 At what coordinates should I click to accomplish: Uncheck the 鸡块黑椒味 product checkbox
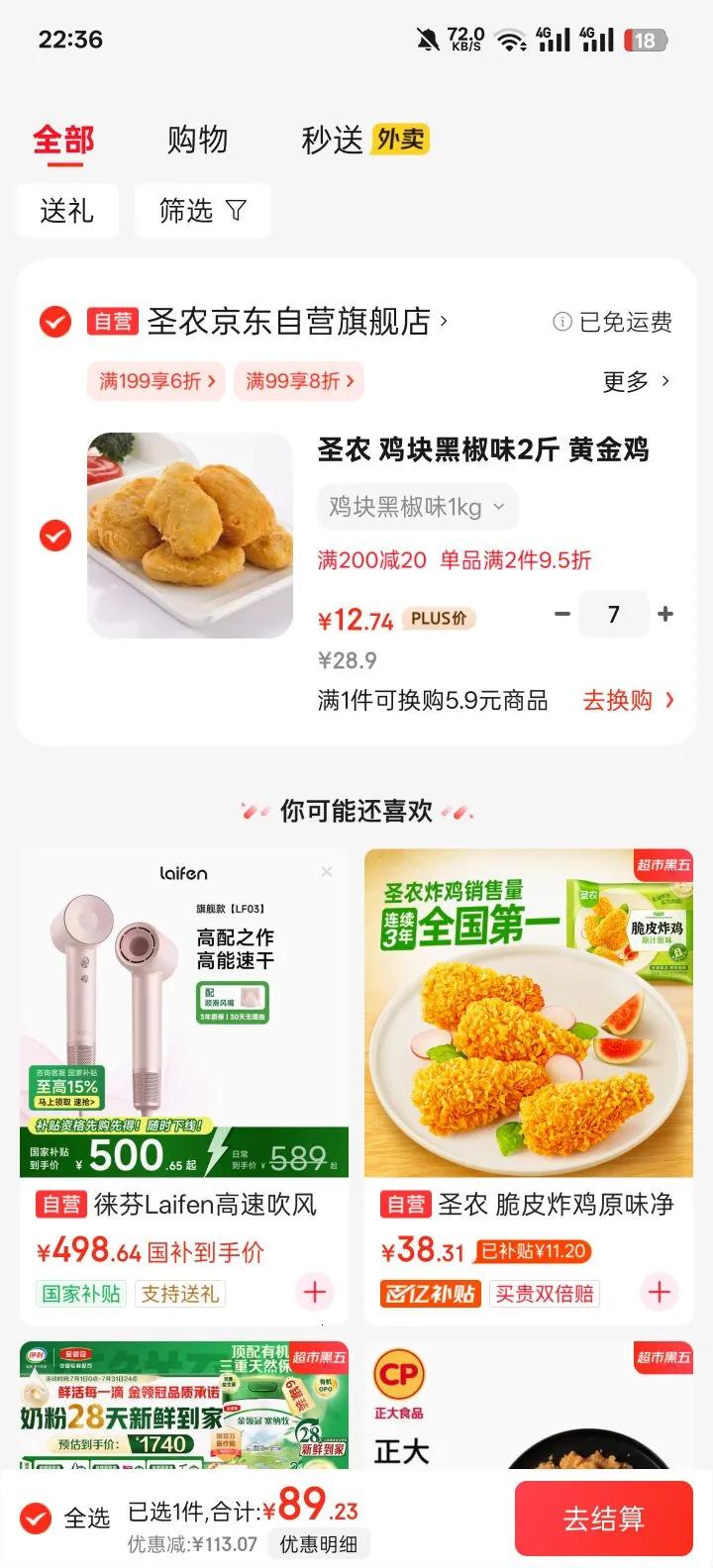pos(54,536)
